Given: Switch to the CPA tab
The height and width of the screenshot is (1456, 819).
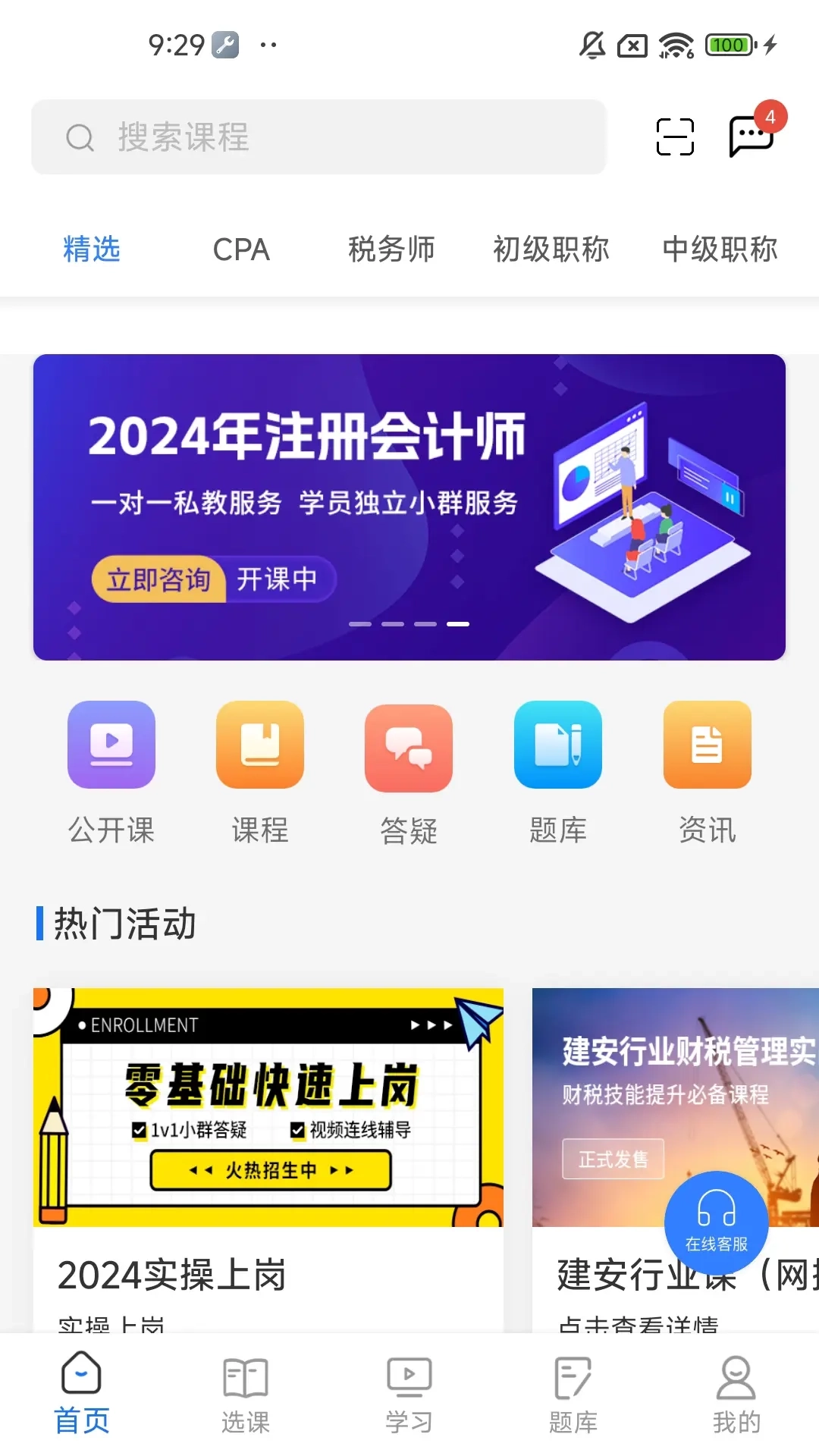Looking at the screenshot, I should click(242, 249).
